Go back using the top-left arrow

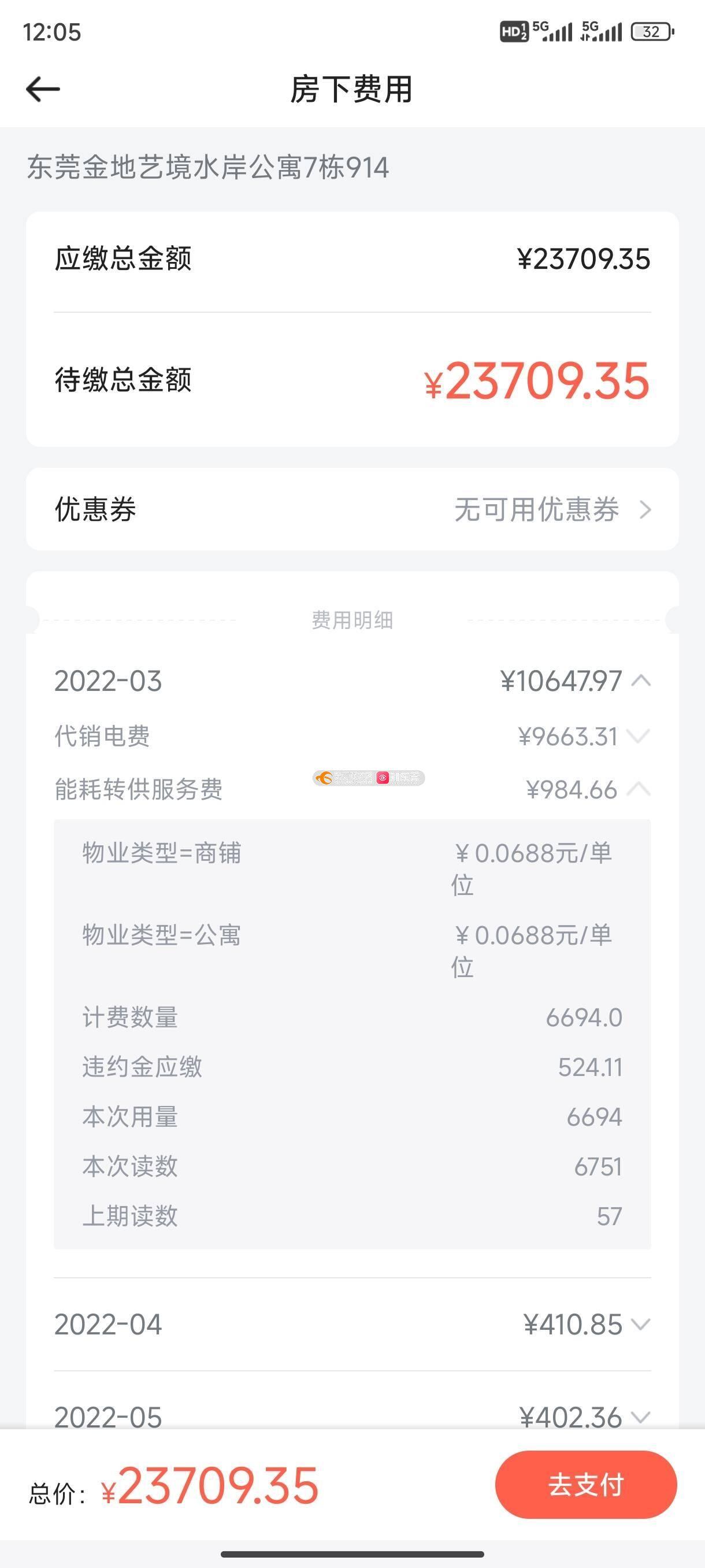click(43, 90)
